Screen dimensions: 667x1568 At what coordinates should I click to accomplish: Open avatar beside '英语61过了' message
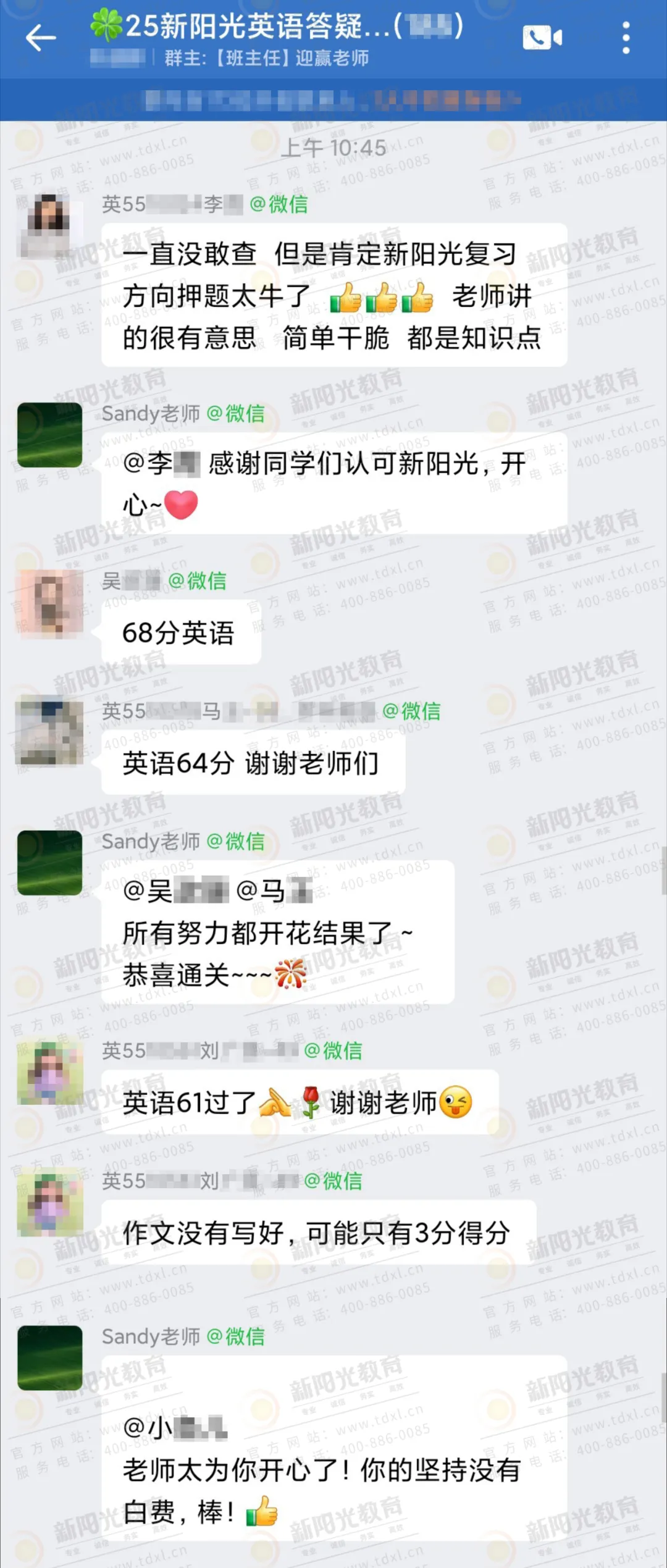click(50, 1073)
